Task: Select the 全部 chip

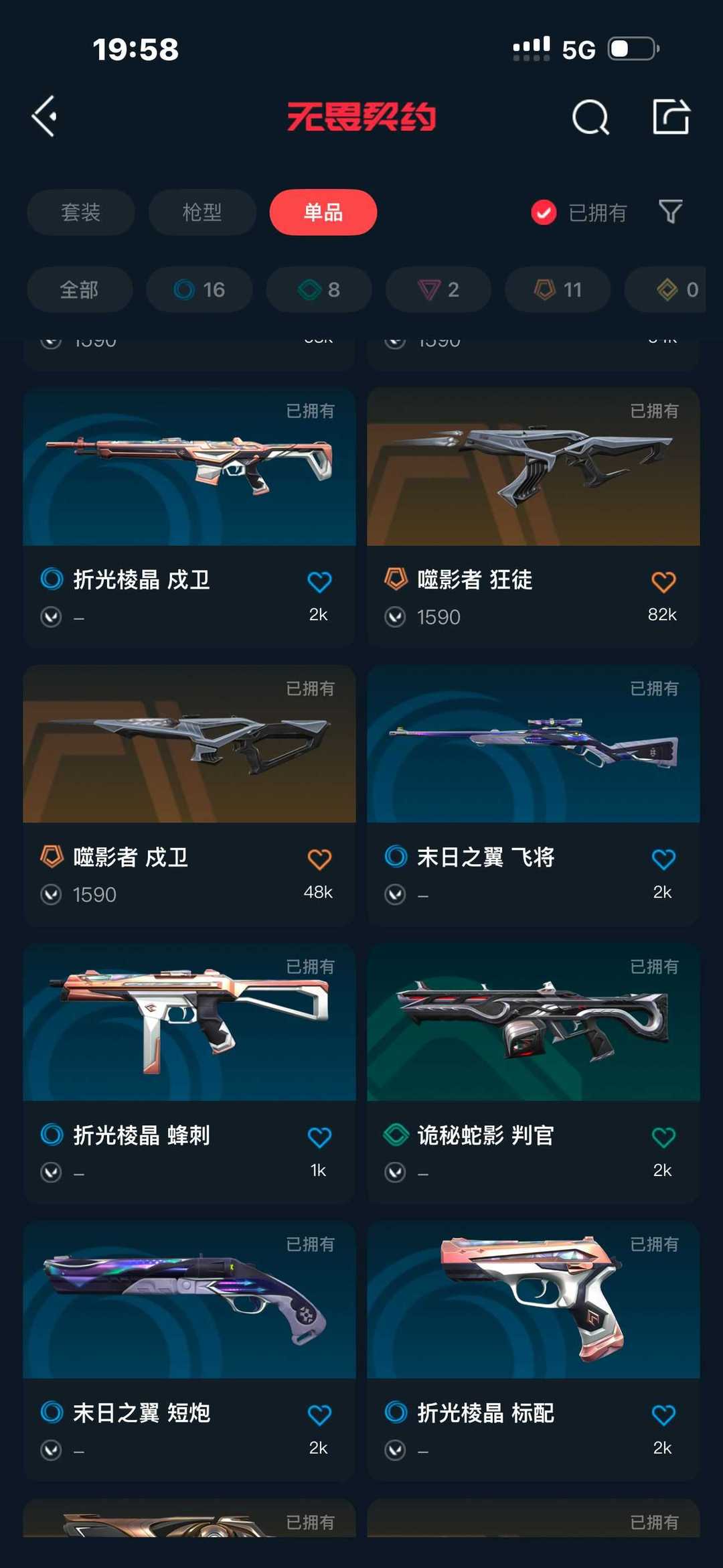Action: coord(80,289)
